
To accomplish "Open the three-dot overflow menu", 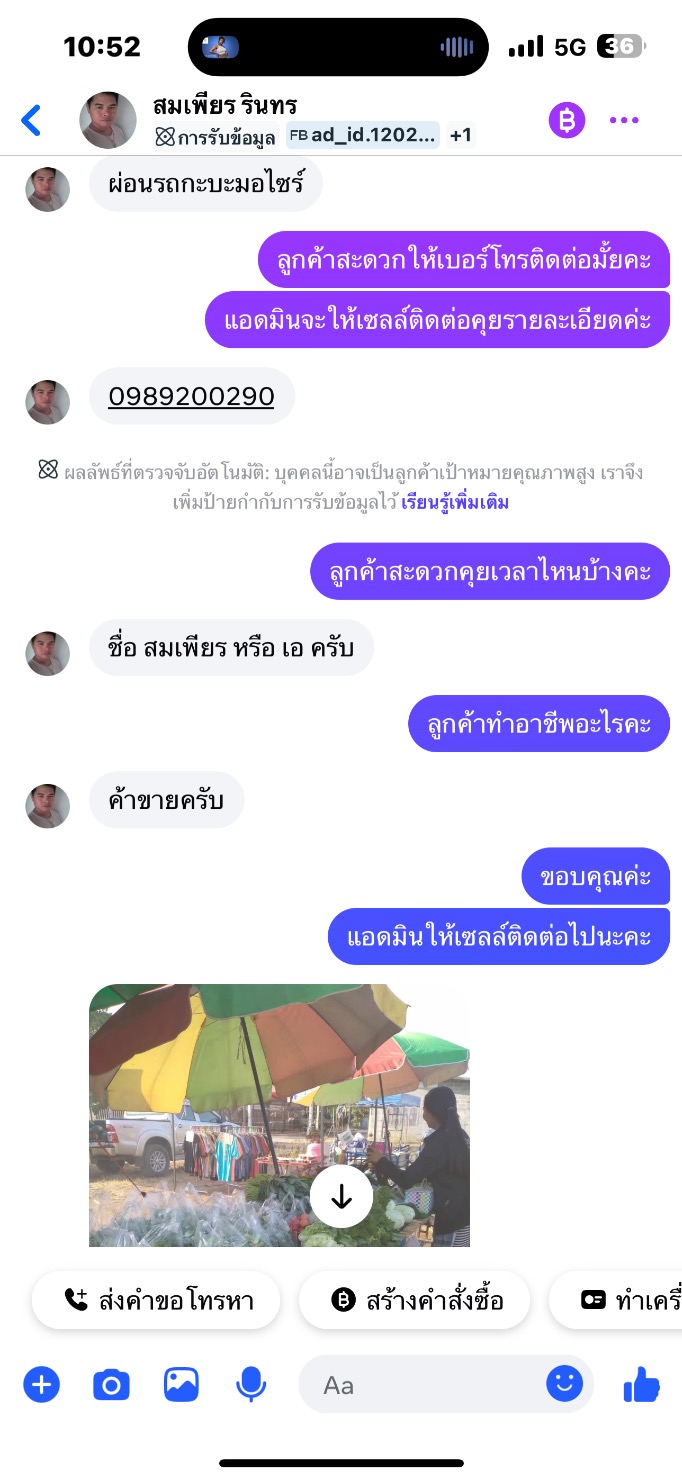I will click(624, 121).
